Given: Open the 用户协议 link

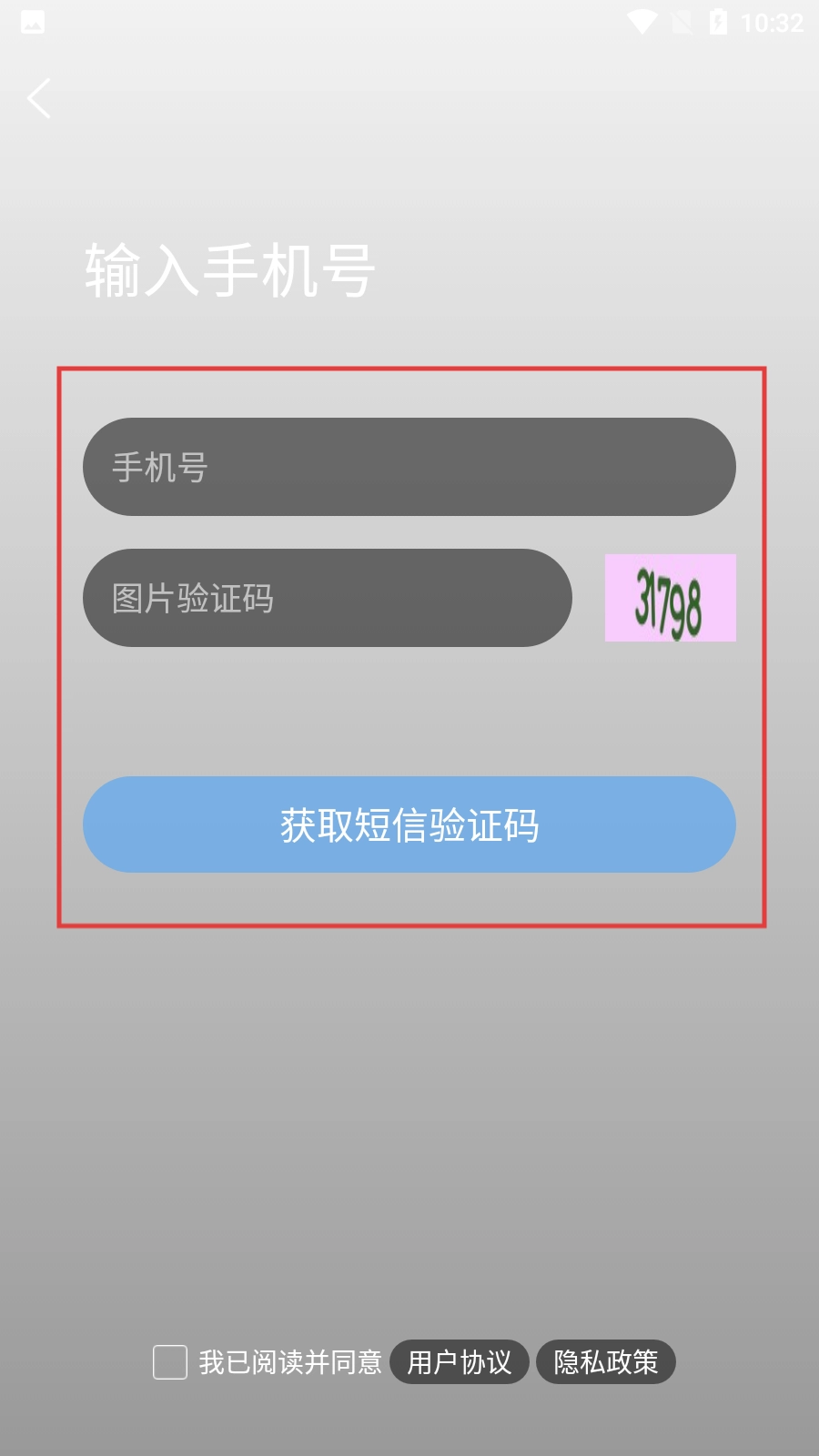Looking at the screenshot, I should coord(459,1362).
